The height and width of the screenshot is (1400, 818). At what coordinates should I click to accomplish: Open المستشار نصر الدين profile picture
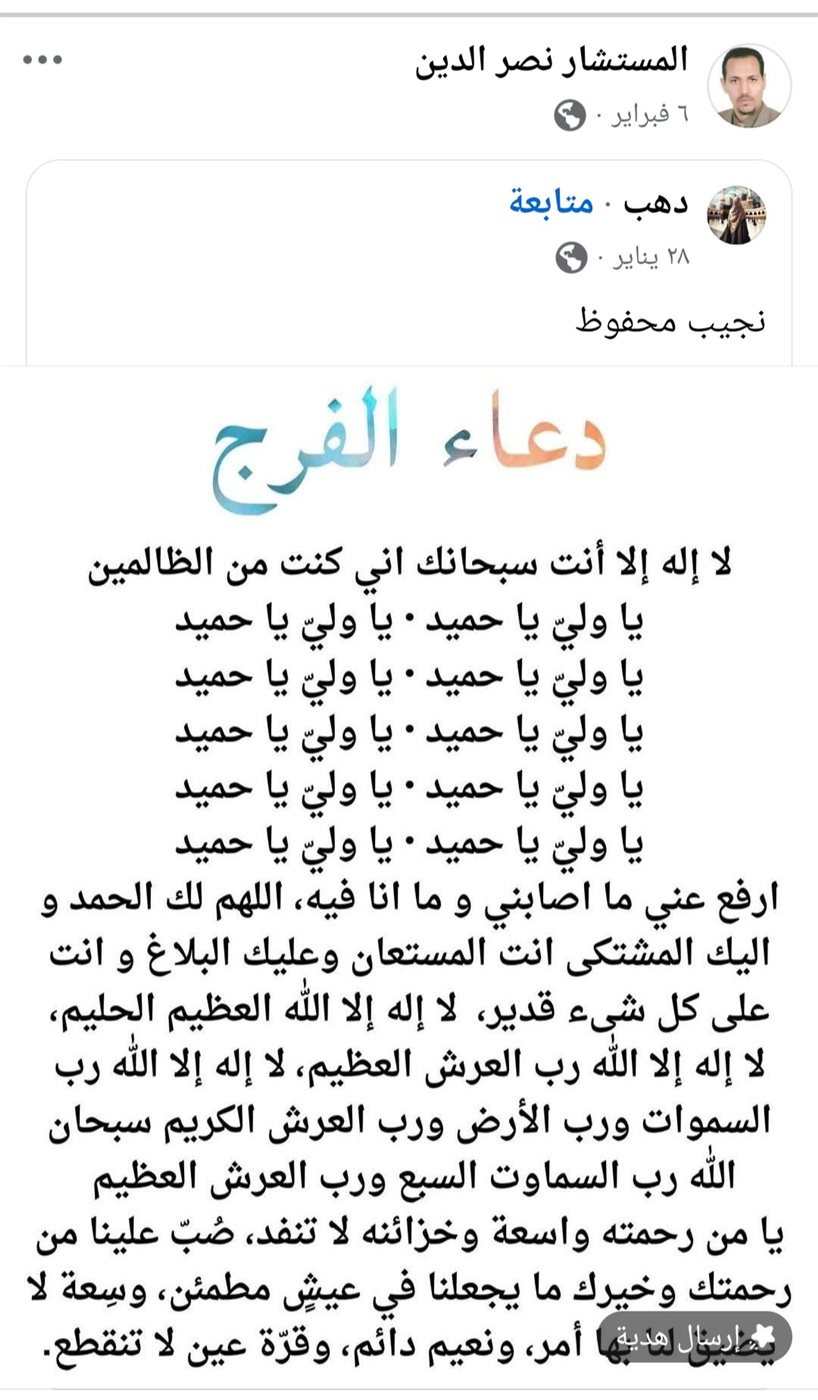click(x=749, y=86)
